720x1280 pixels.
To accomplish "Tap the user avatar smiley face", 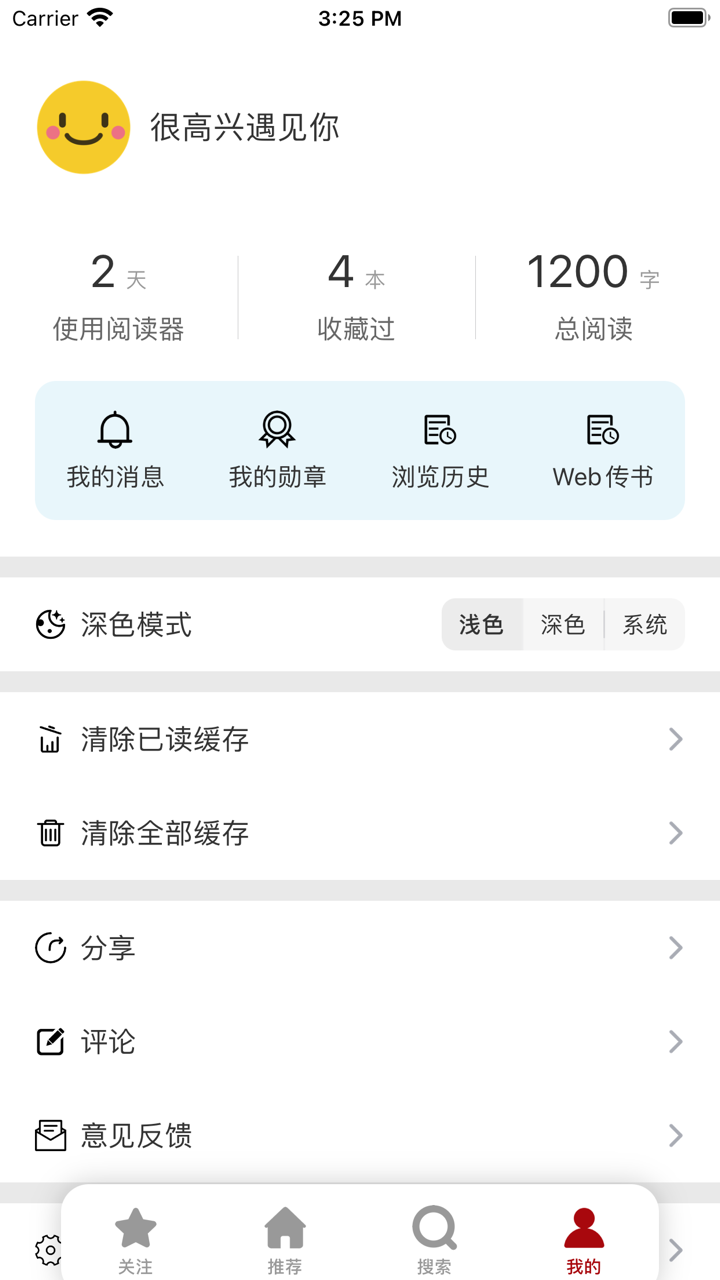I will pyautogui.click(x=84, y=127).
